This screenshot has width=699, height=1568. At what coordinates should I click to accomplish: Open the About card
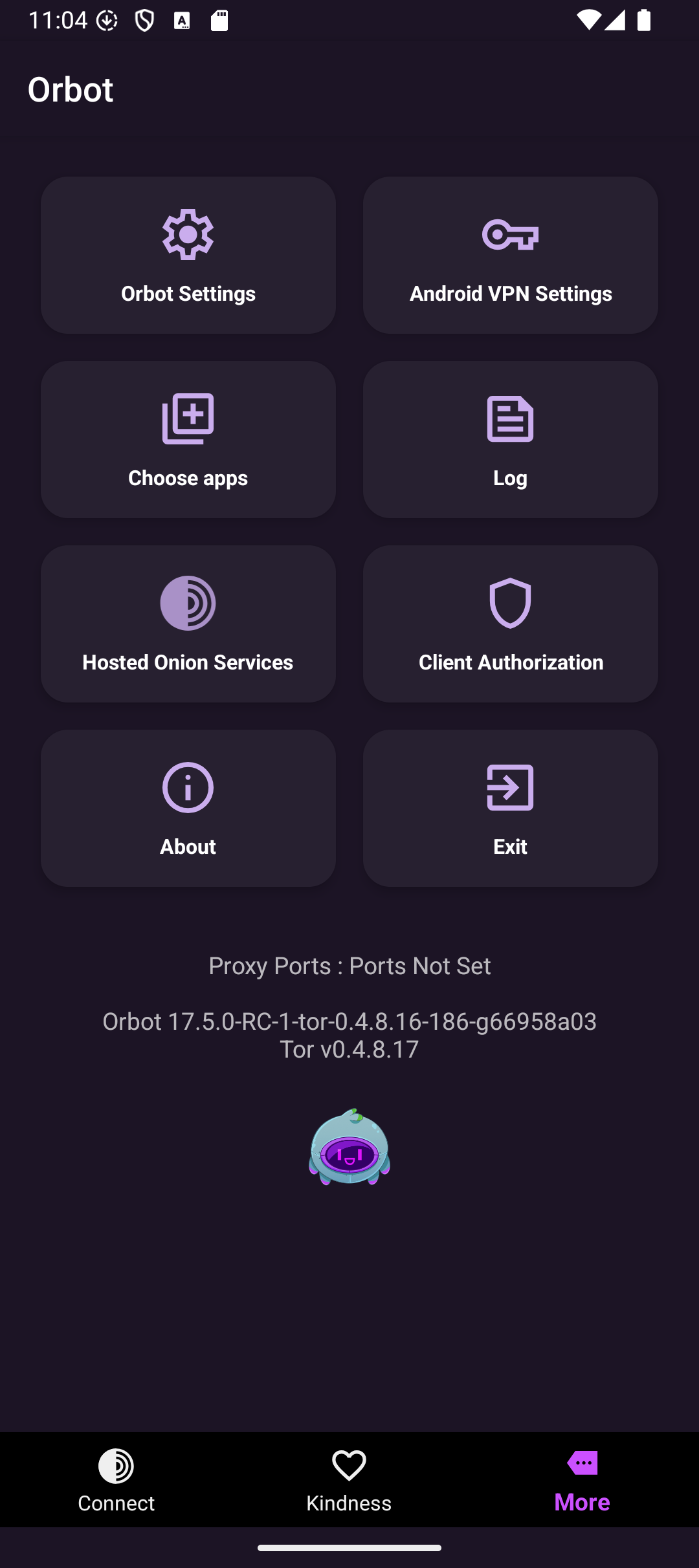click(x=188, y=808)
